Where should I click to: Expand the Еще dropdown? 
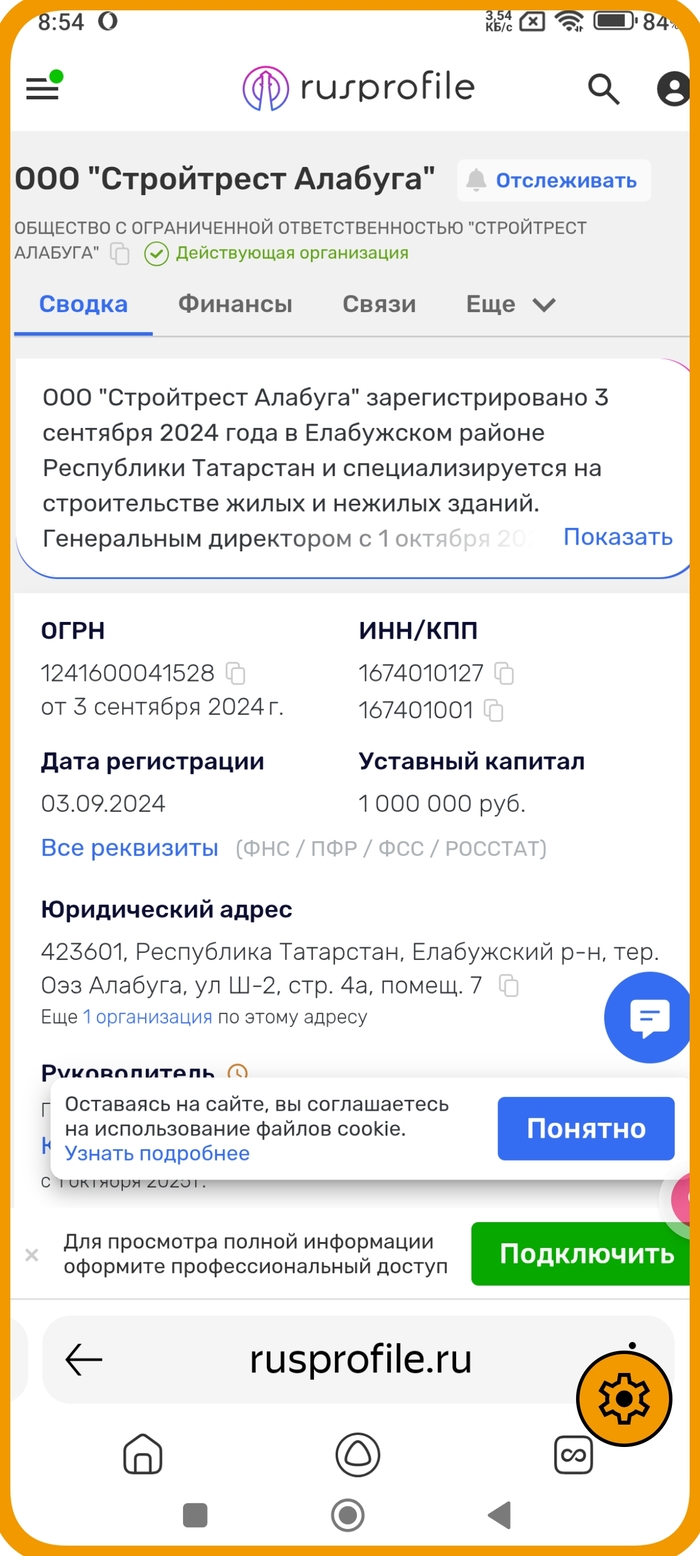click(510, 304)
